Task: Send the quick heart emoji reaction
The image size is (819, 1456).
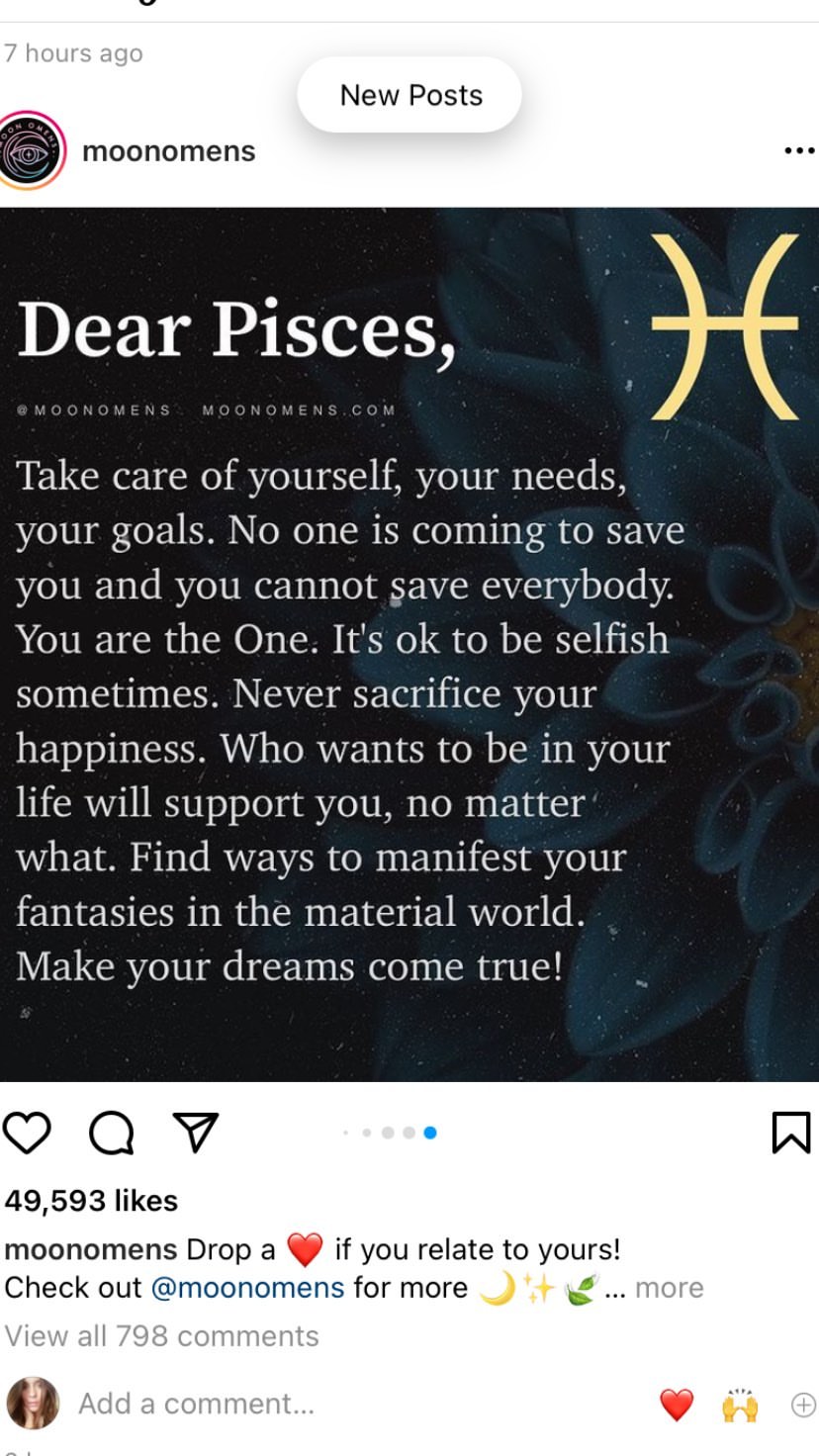Action: (677, 1405)
